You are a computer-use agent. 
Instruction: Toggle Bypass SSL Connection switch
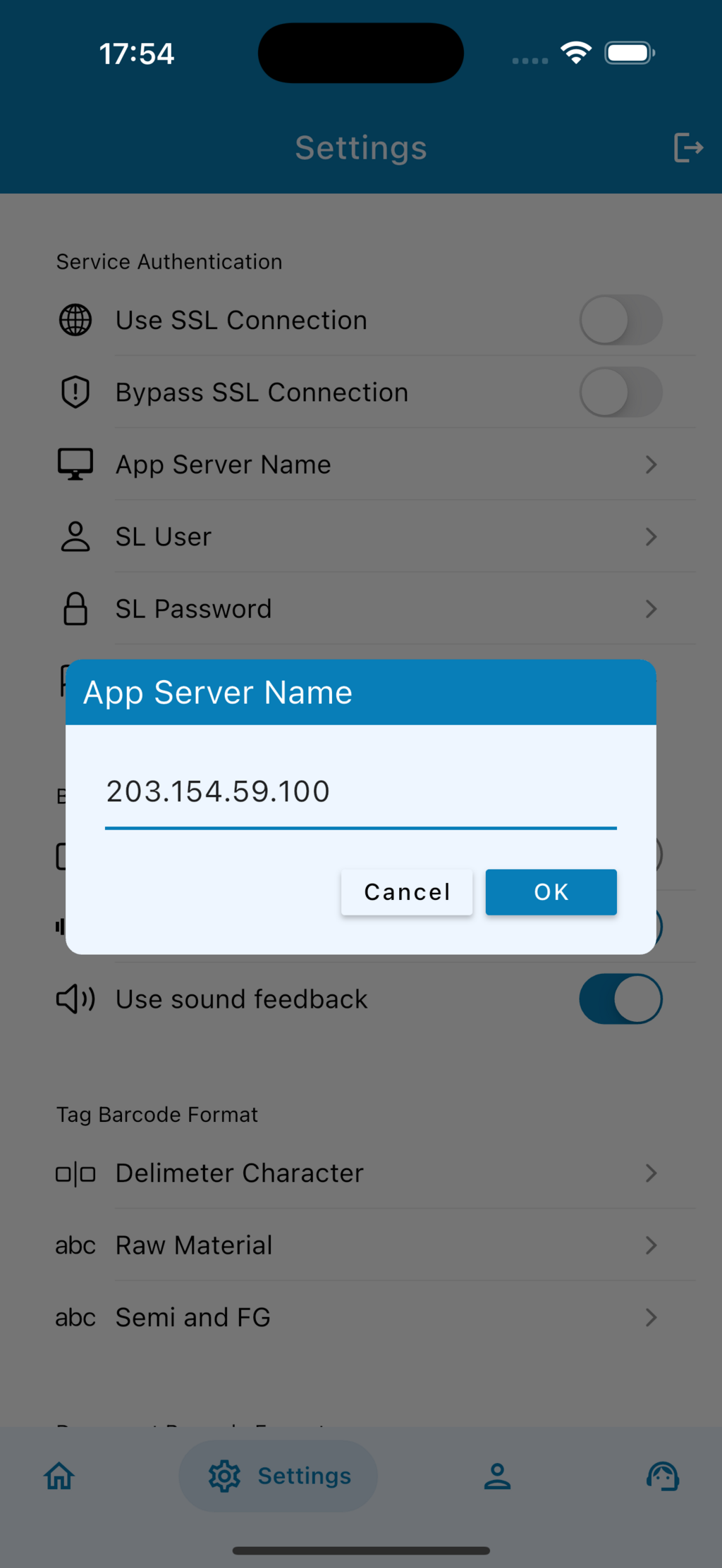click(620, 392)
